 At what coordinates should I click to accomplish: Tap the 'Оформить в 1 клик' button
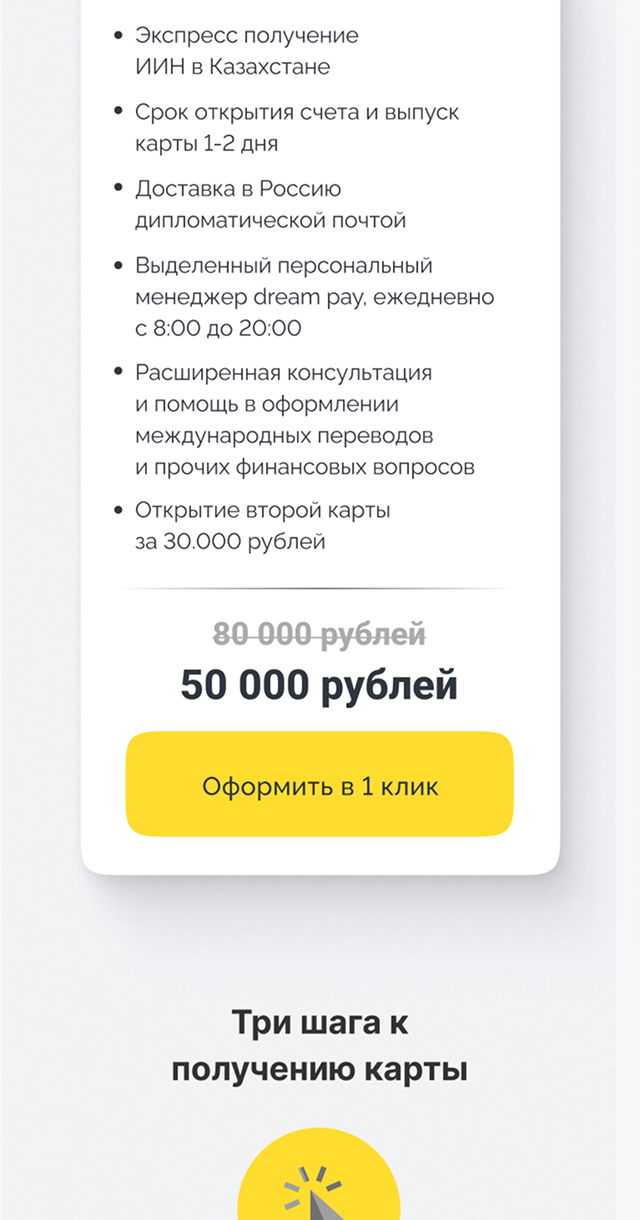coord(319,785)
